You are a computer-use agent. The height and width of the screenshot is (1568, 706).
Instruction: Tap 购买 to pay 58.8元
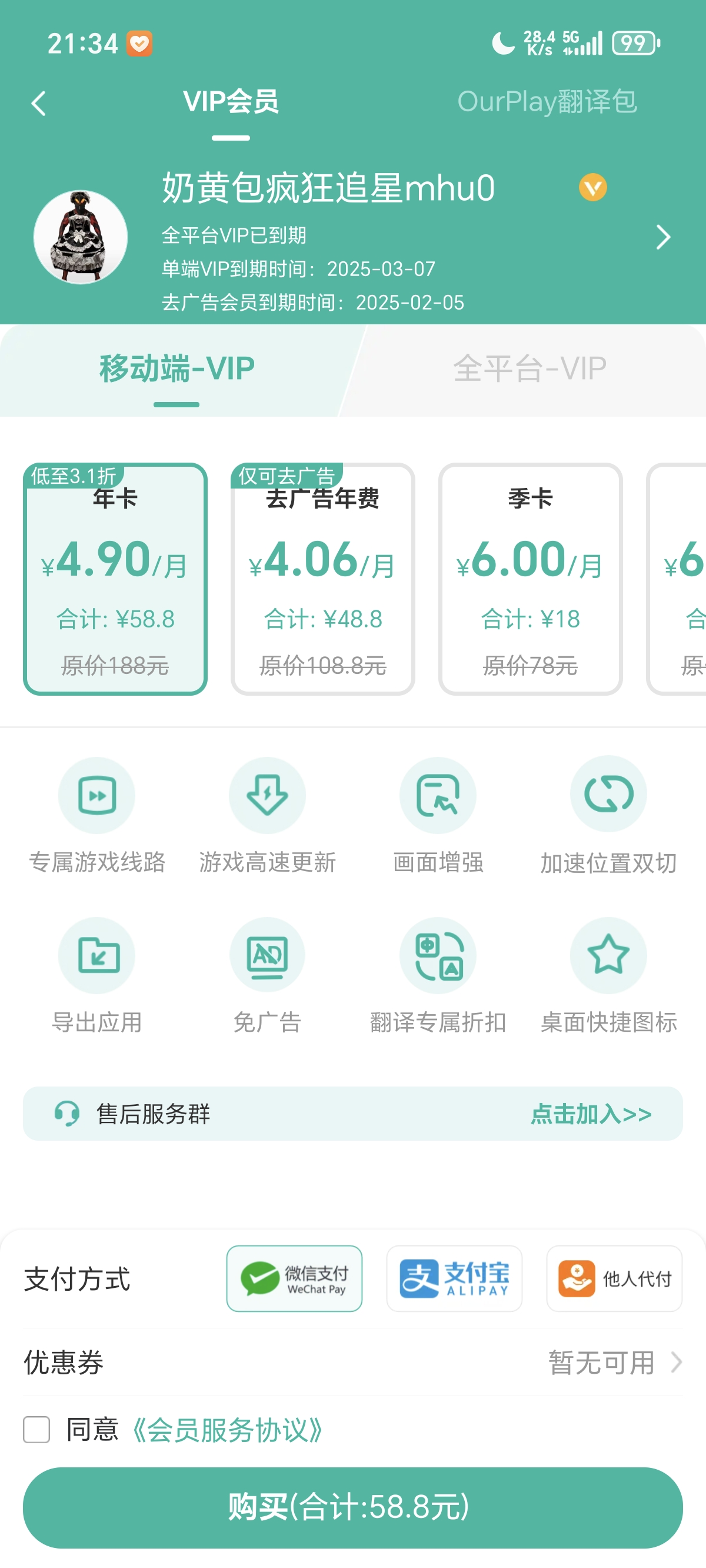(353, 1507)
